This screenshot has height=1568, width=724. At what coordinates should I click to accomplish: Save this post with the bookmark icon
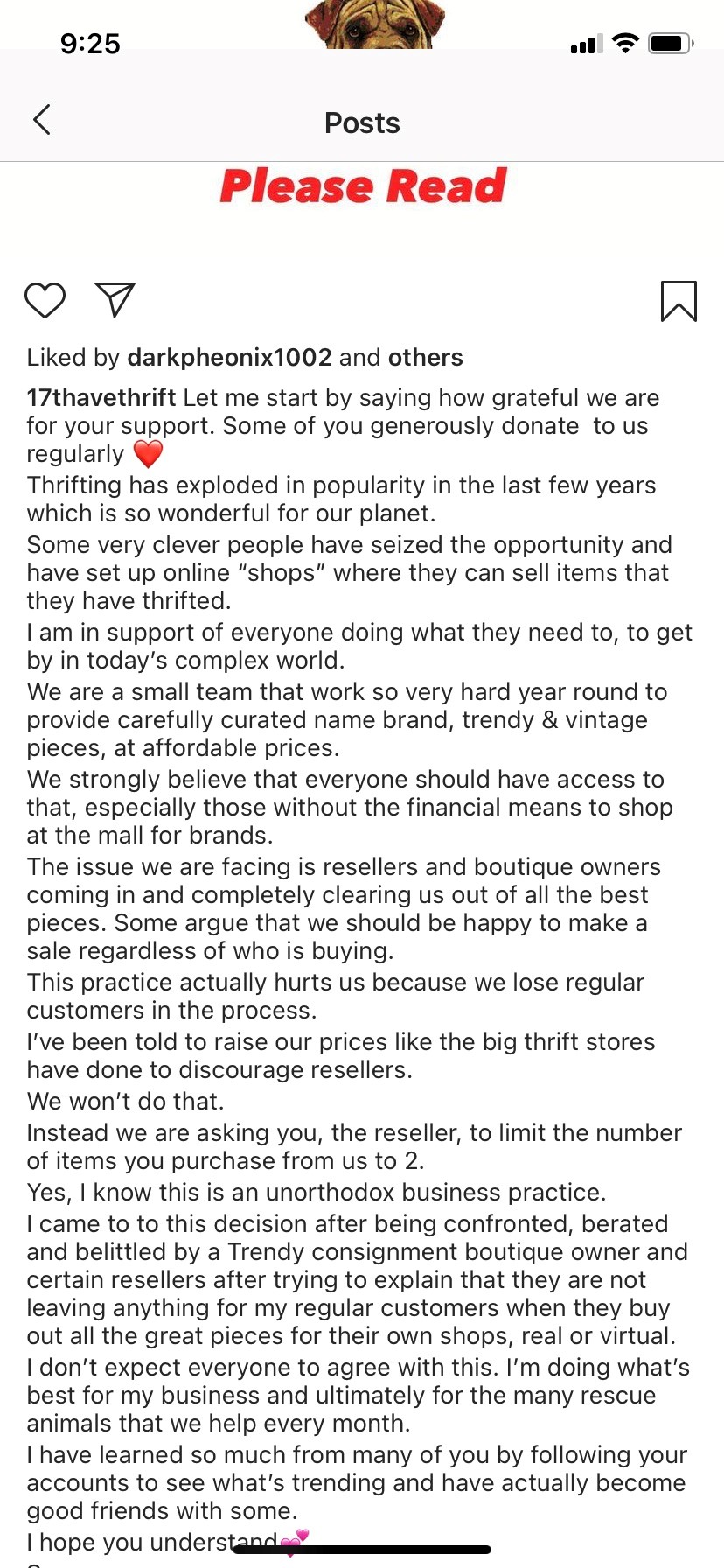[679, 301]
